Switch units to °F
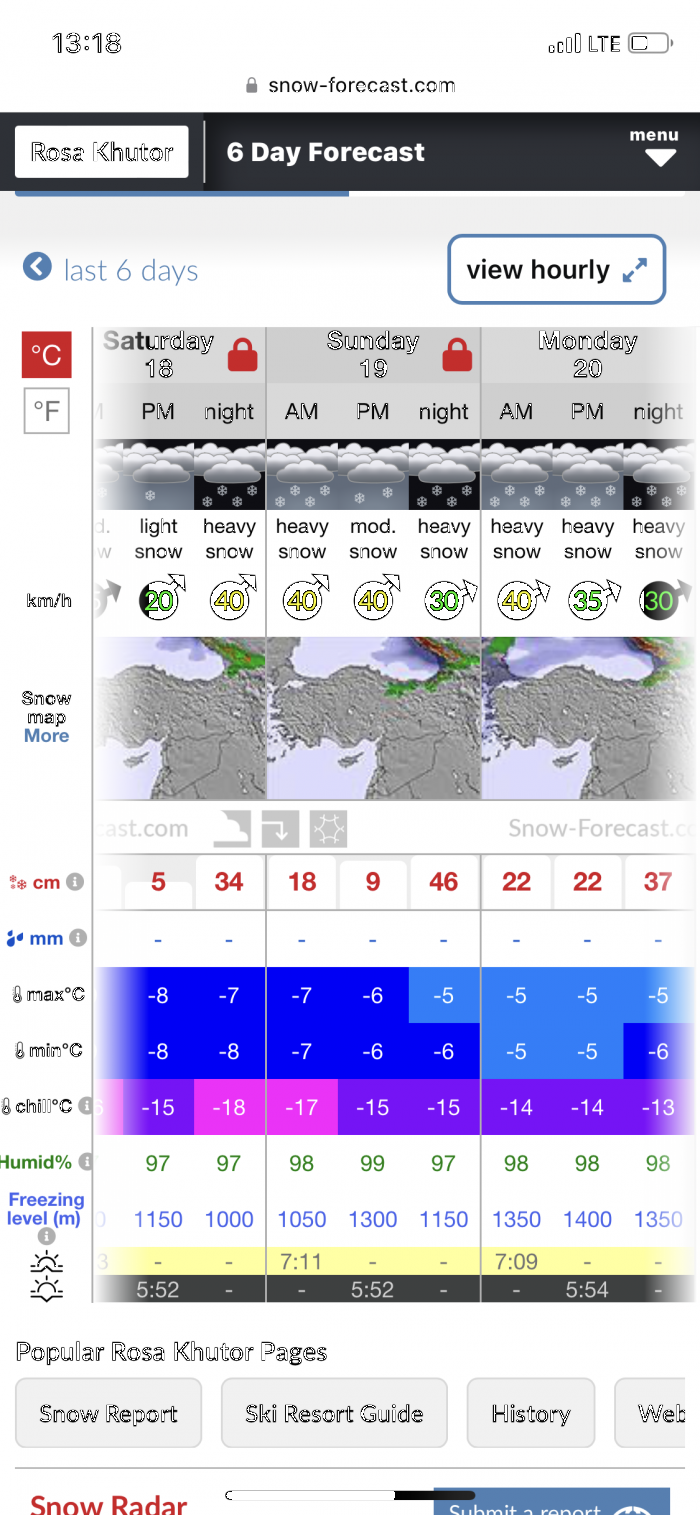The height and width of the screenshot is (1515, 700). click(46, 411)
